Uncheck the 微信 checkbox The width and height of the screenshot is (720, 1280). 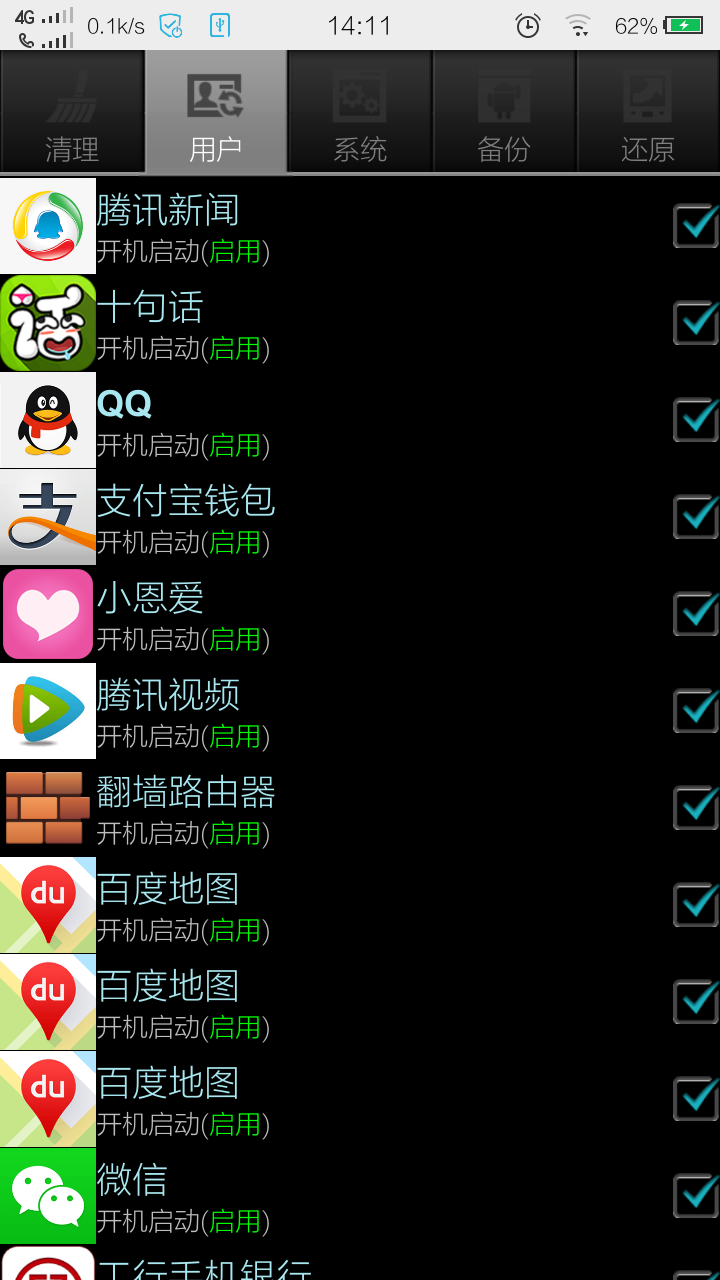pos(696,1196)
